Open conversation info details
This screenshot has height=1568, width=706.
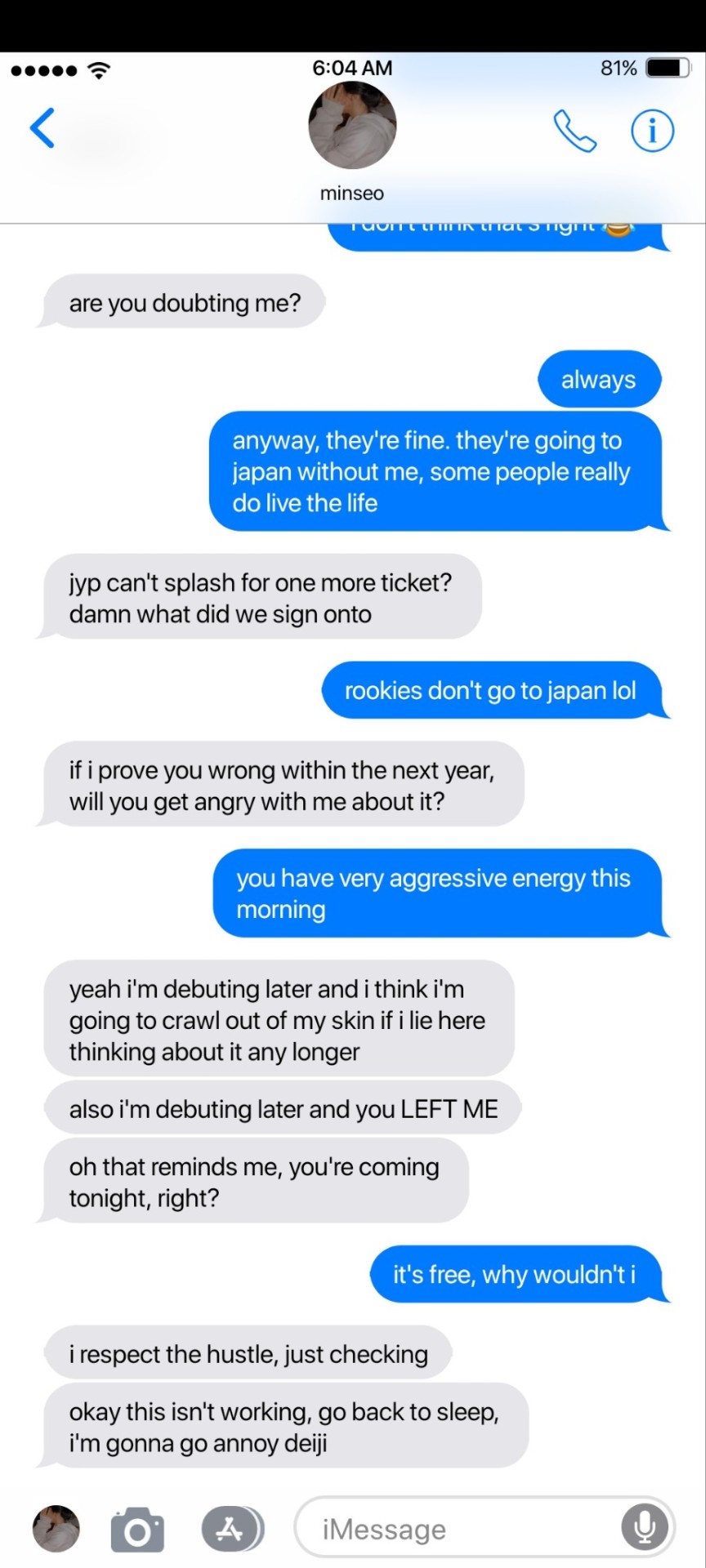point(652,131)
